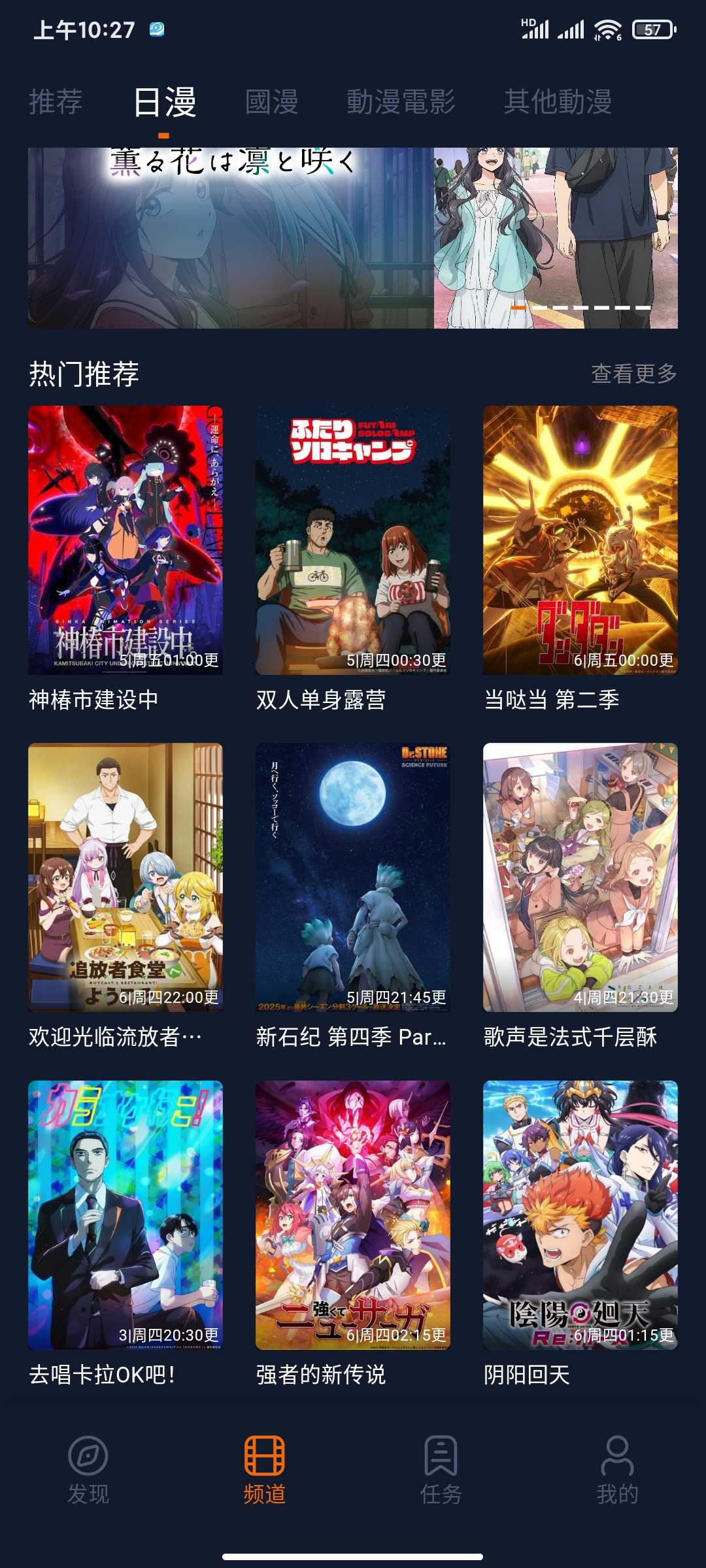Open the 阴阳回天 anime card
This screenshot has width=706, height=1568.
click(x=580, y=1215)
